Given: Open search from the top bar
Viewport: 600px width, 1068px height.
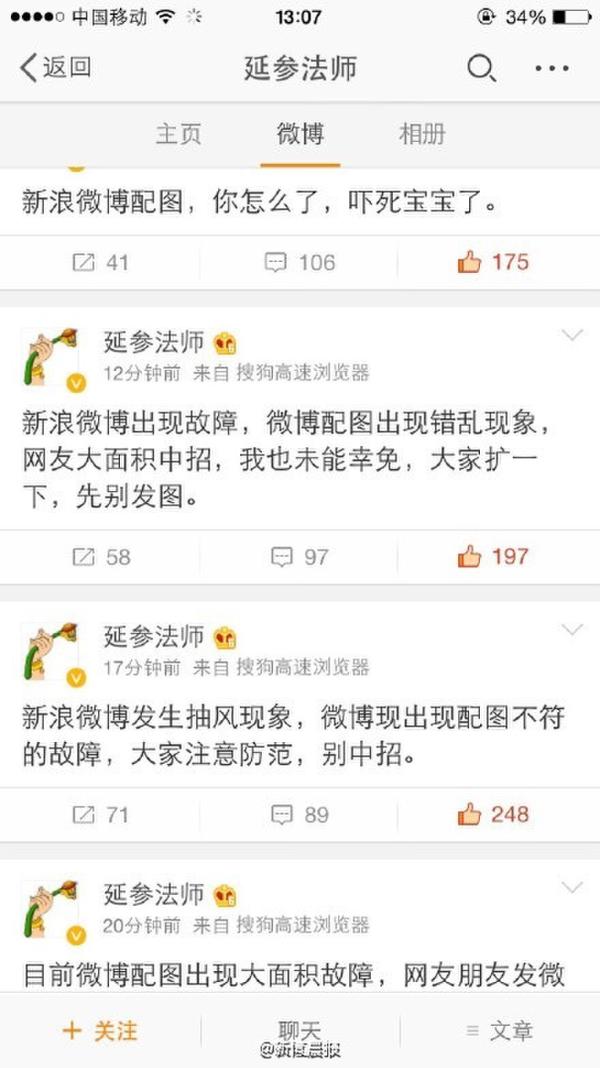Looking at the screenshot, I should (x=481, y=68).
